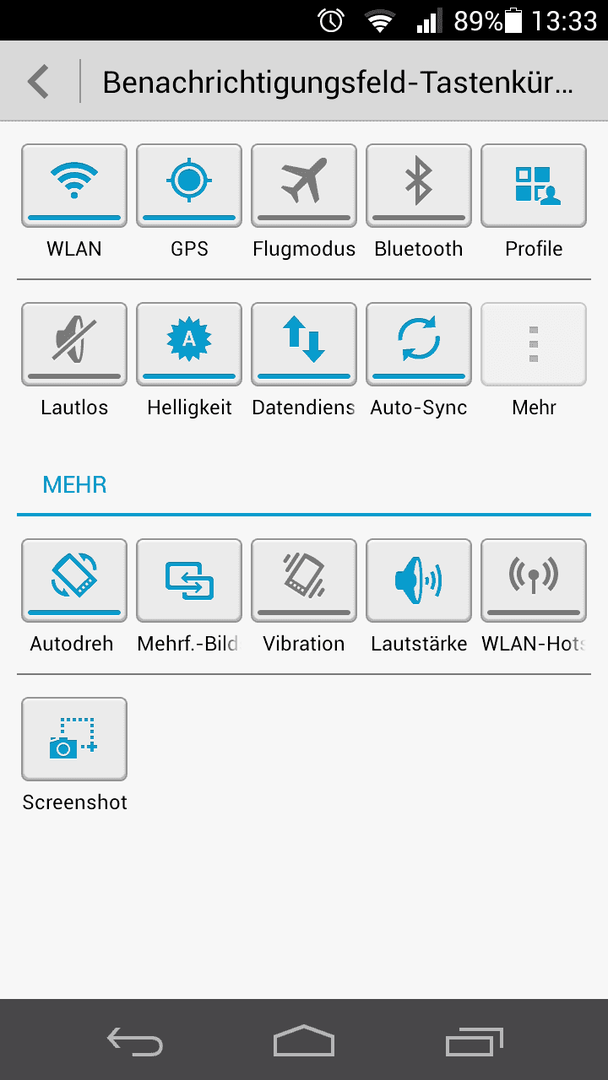The height and width of the screenshot is (1080, 608).
Task: Select the Vibration tile
Action: 304,581
